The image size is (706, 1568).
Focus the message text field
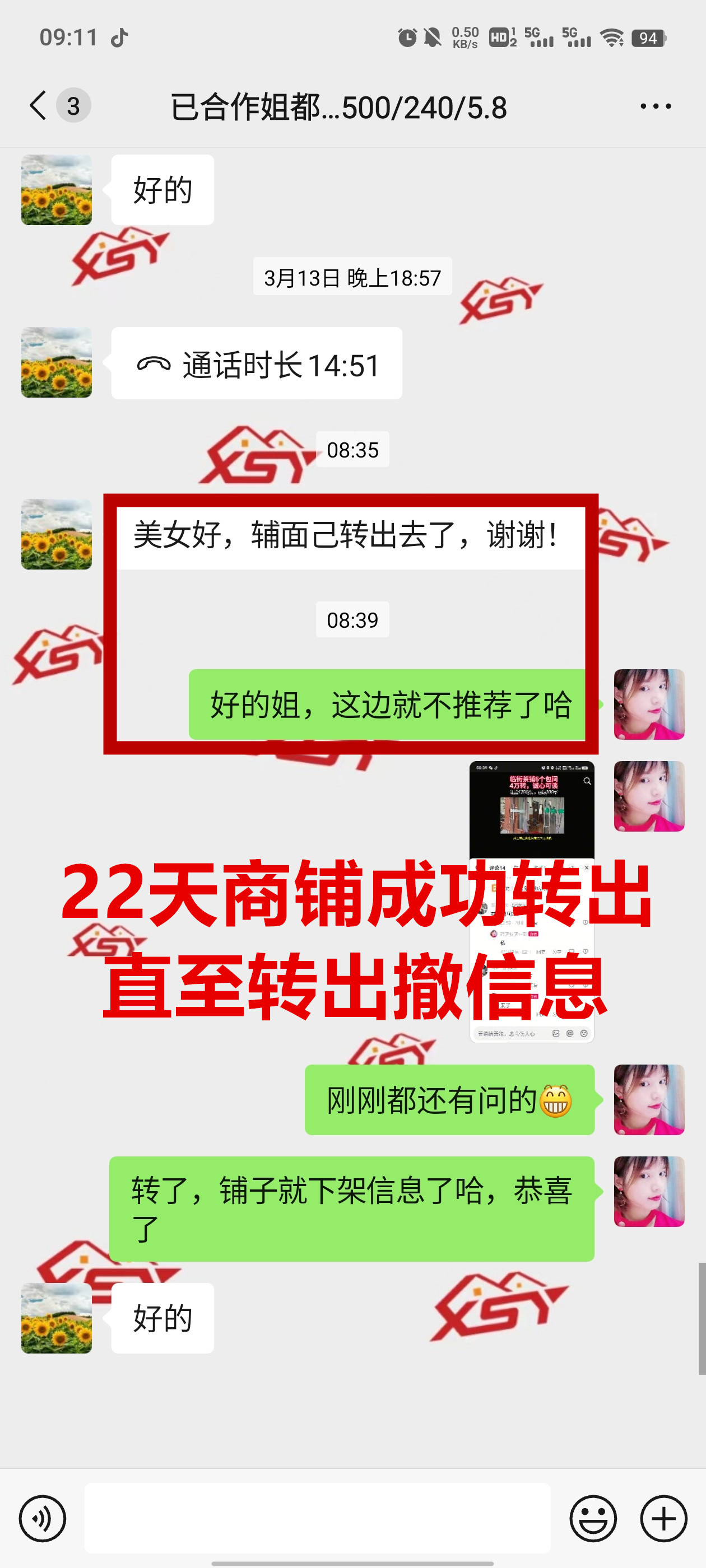pyautogui.click(x=317, y=1518)
